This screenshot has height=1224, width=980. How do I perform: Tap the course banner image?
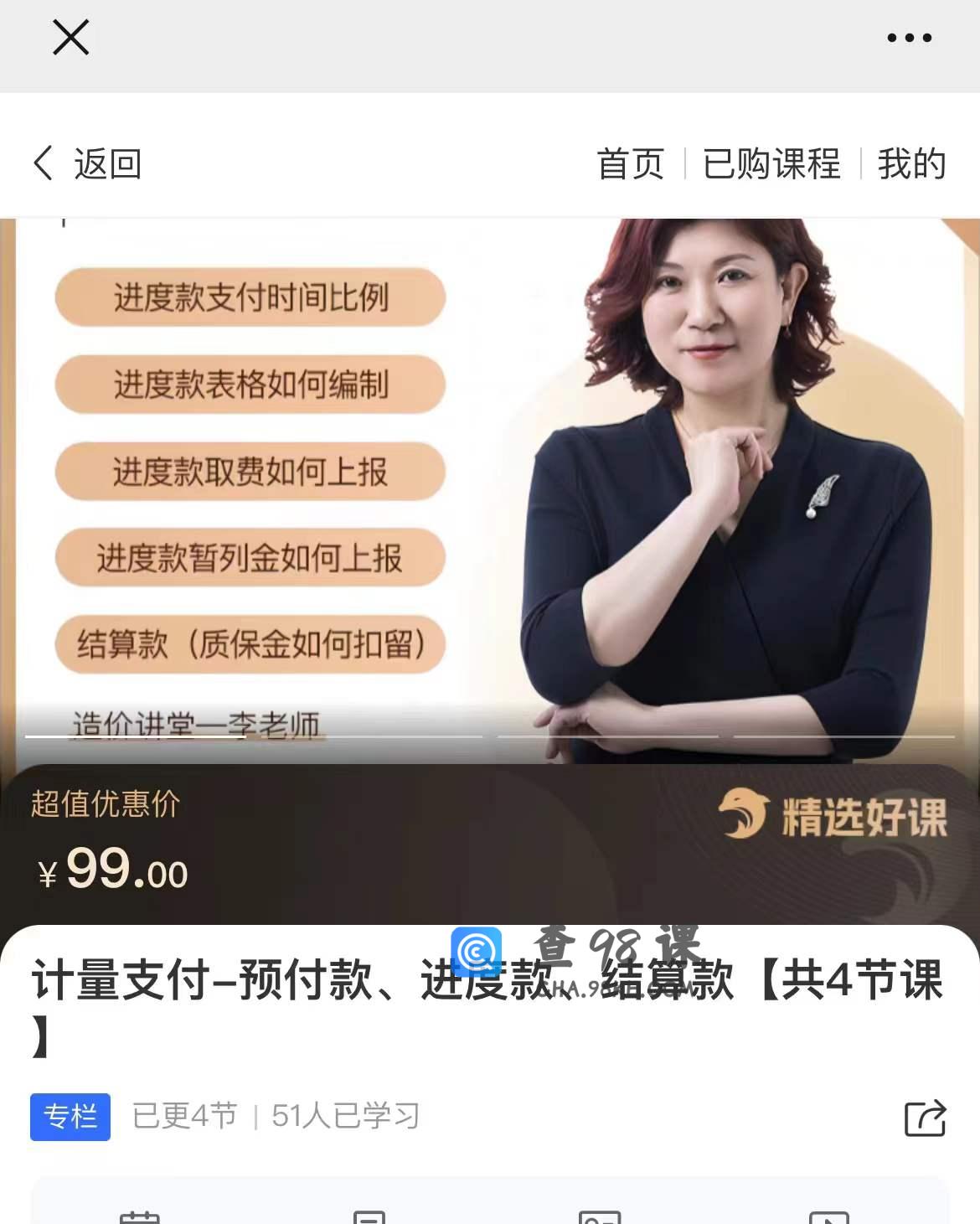[490, 486]
